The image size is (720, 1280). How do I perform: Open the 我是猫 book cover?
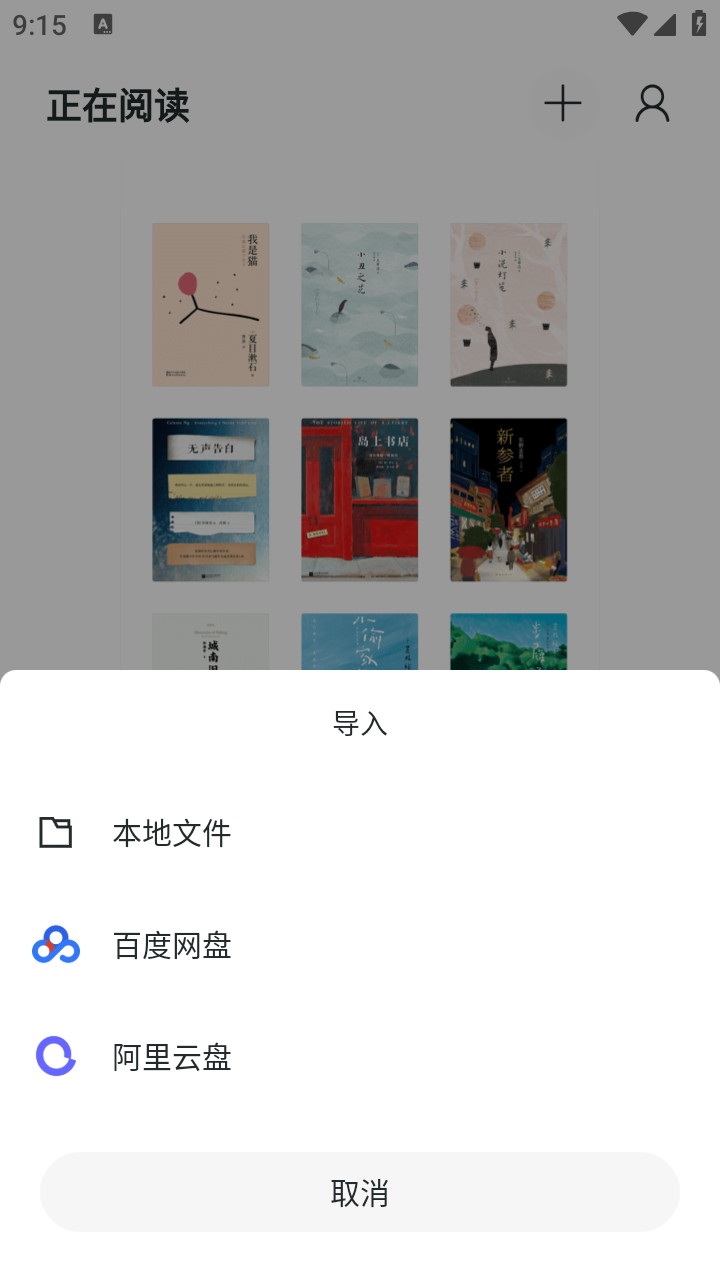210,304
